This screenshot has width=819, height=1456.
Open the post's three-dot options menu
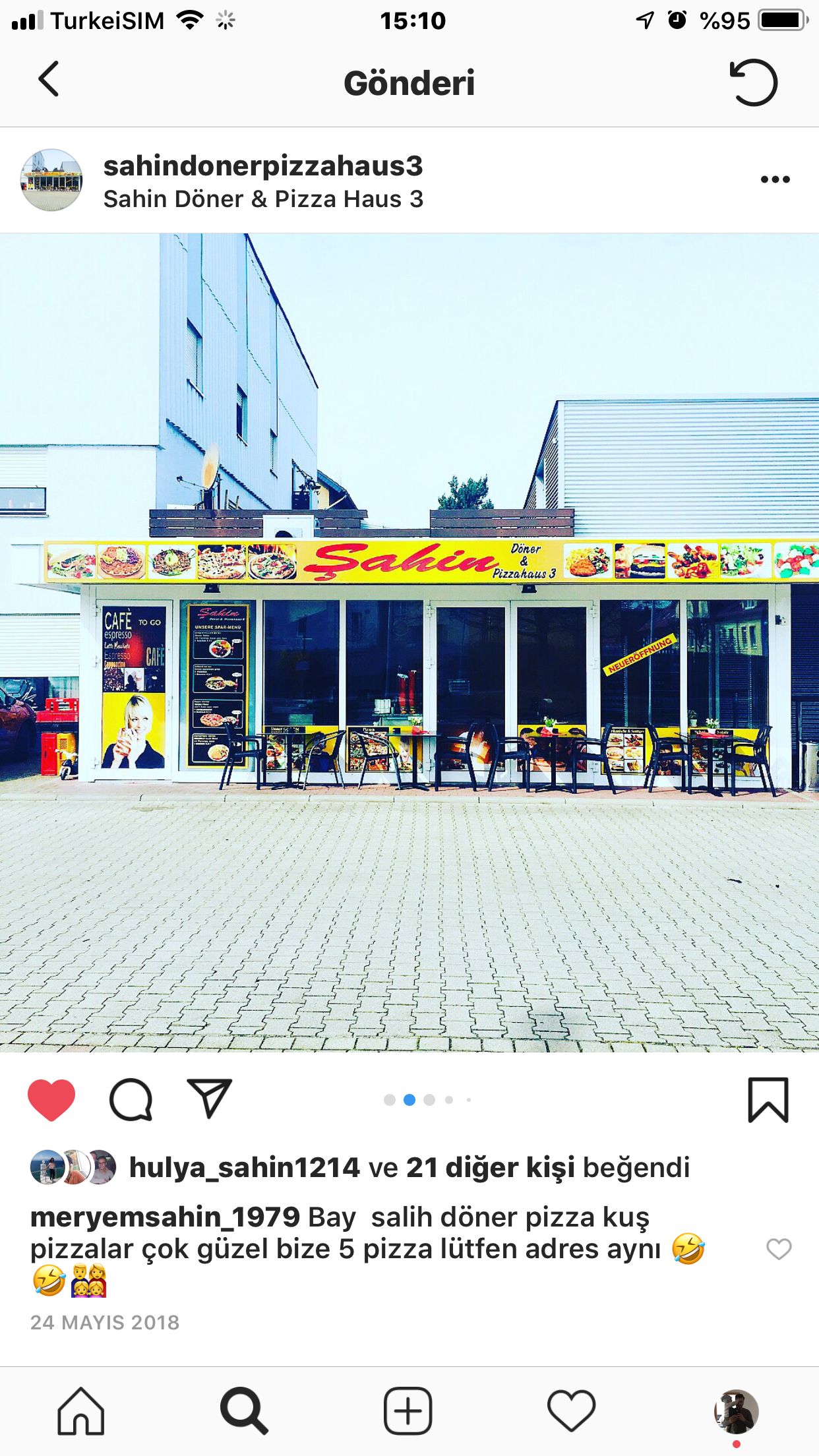tap(775, 179)
